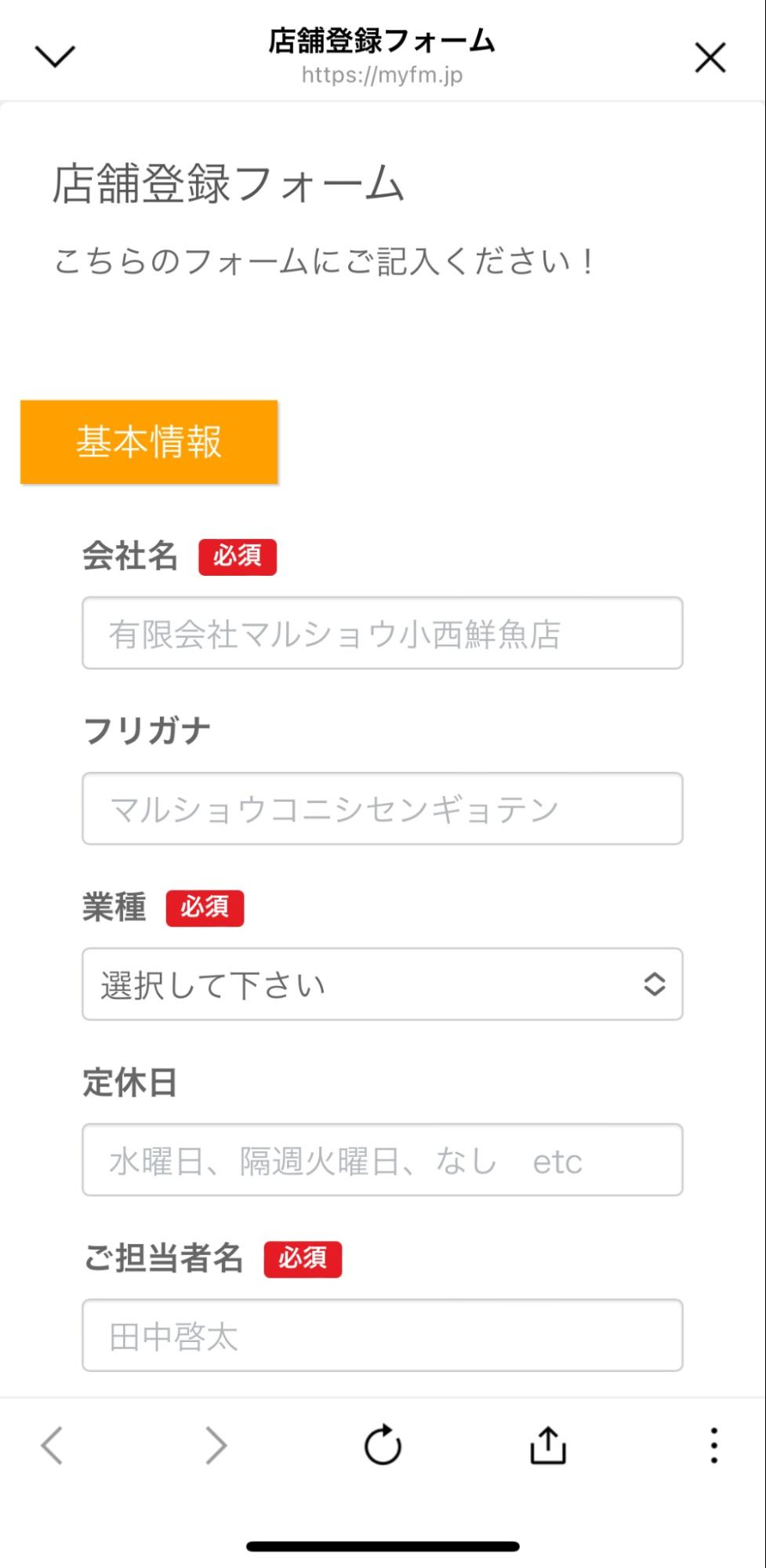Click the 定休日 text field
Screen dimensions: 766x1568
383,1161
